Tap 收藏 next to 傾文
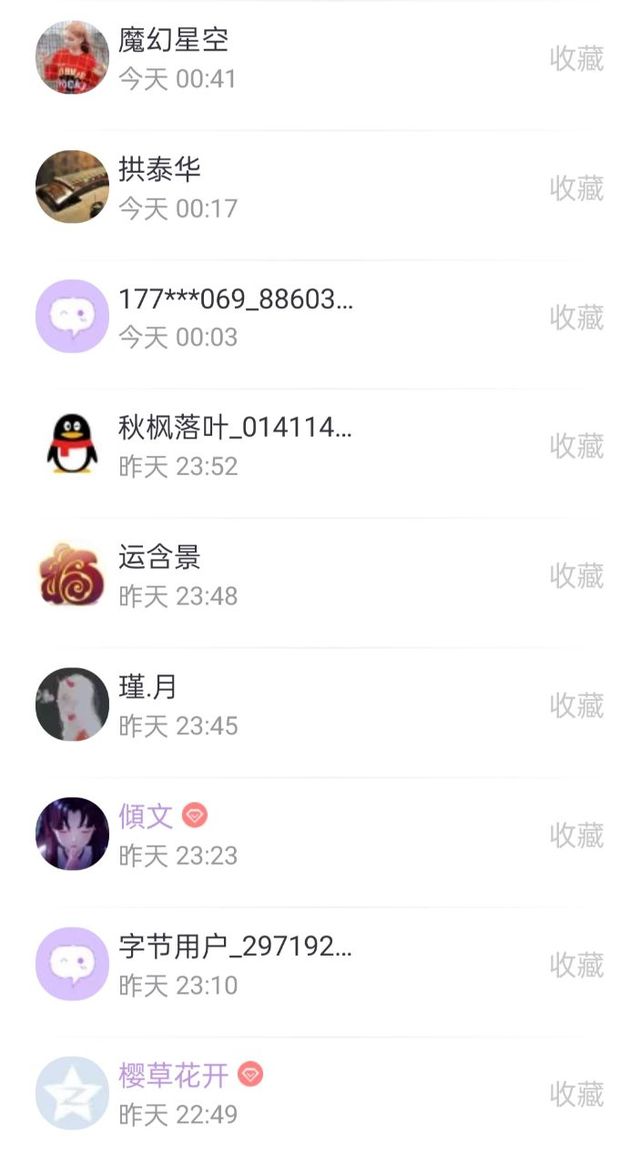This screenshot has height=1165, width=640. tap(576, 835)
